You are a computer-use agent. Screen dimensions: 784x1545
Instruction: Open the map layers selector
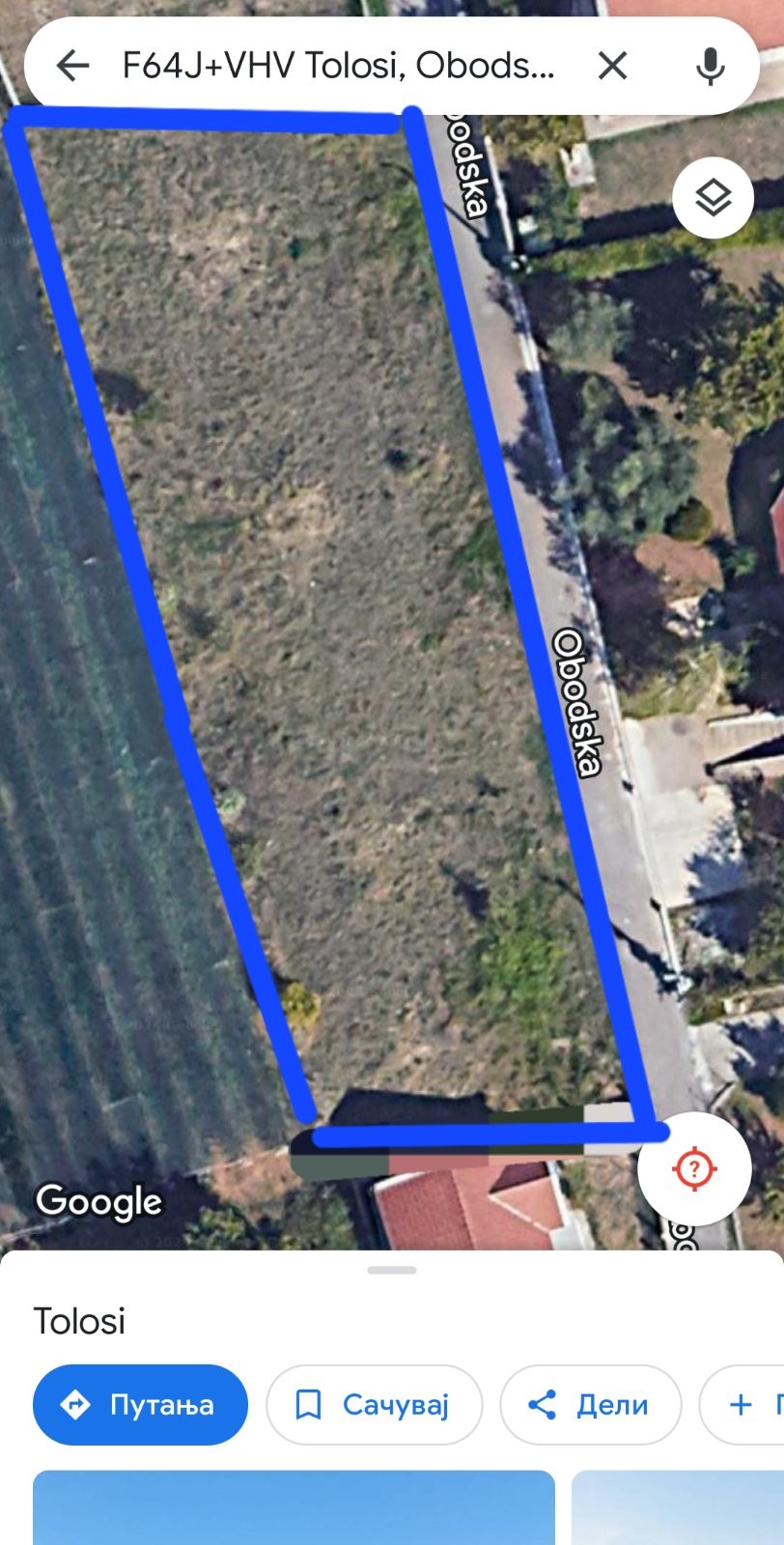pos(713,198)
